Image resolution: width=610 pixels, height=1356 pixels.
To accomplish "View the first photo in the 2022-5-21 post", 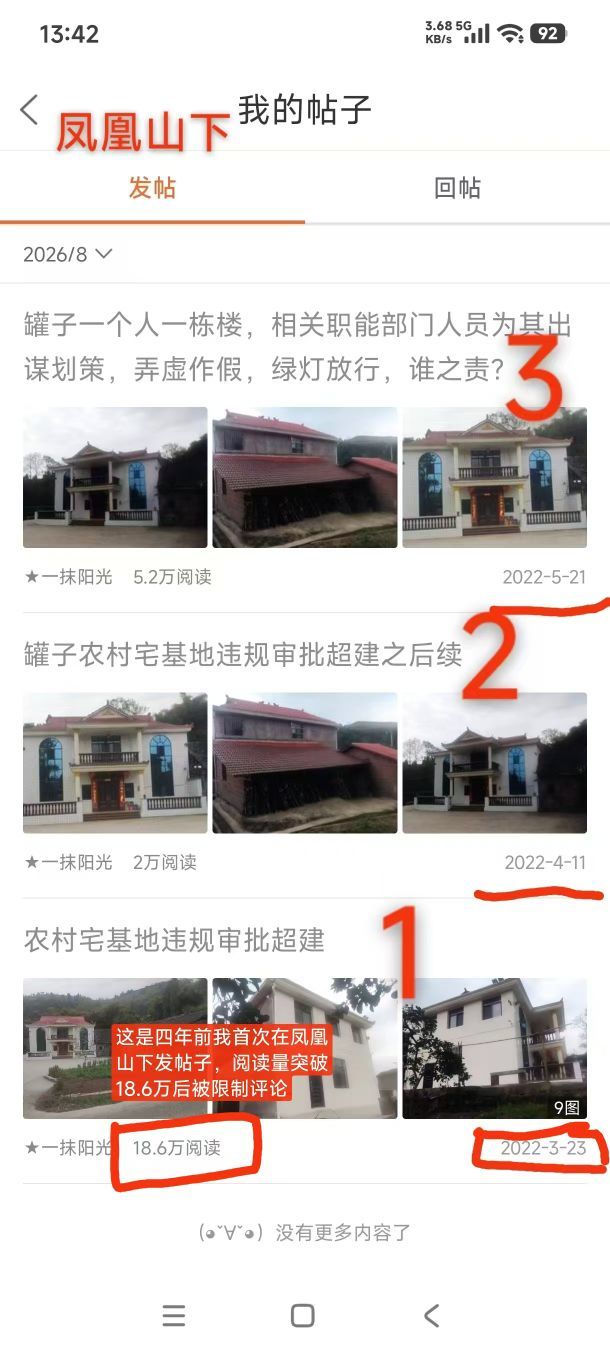I will [x=115, y=477].
